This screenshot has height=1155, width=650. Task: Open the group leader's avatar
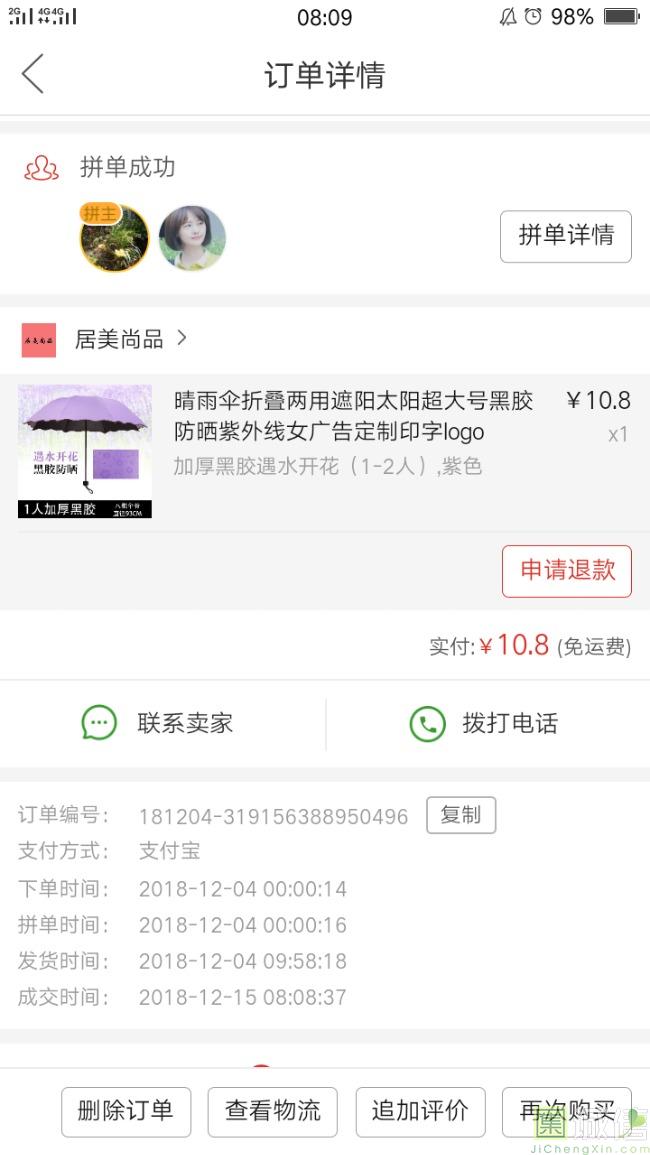(x=114, y=239)
